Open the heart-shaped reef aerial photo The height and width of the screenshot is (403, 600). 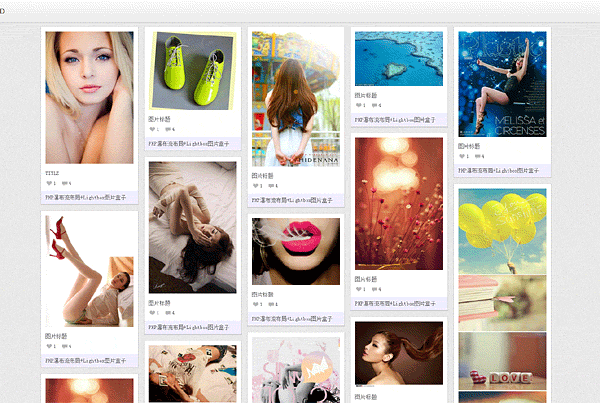coord(398,58)
